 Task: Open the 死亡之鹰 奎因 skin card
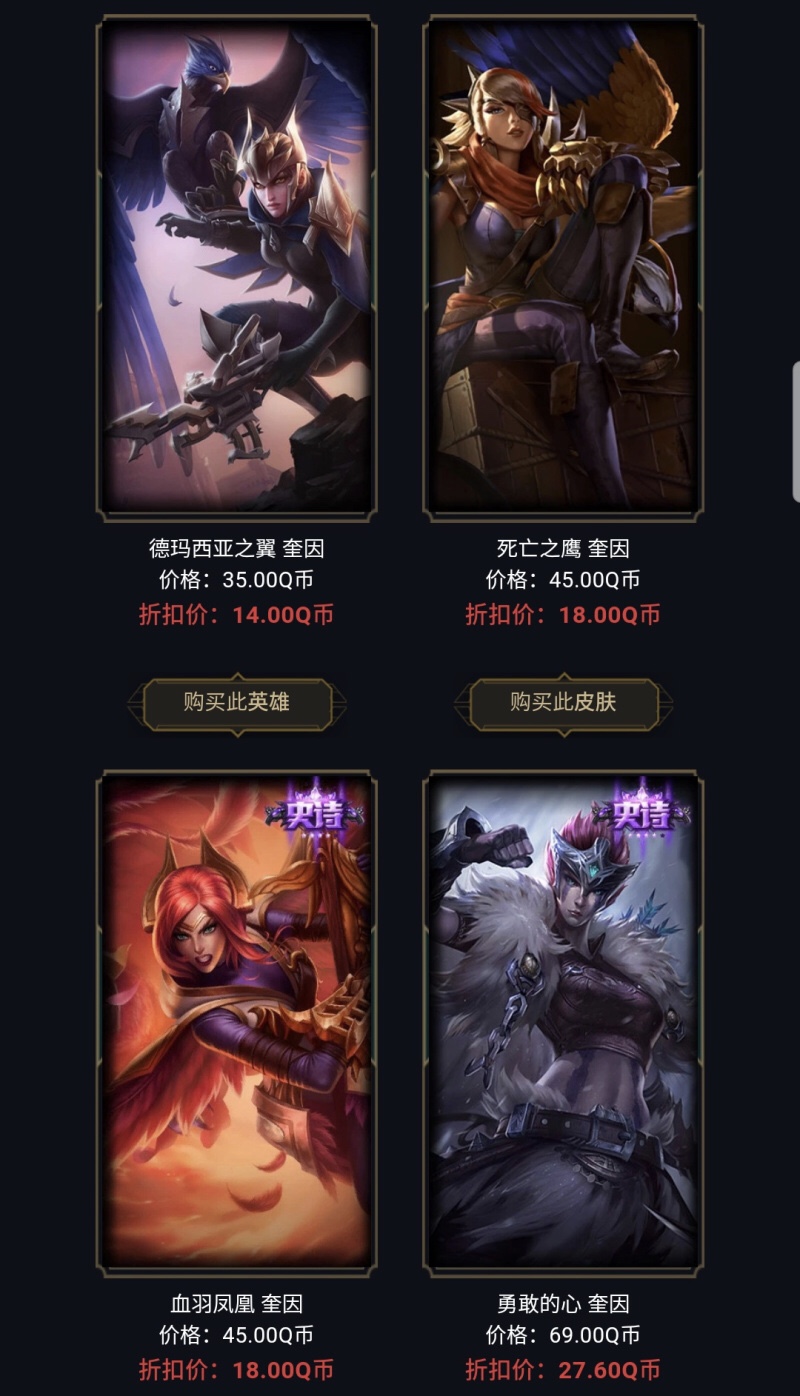(563, 268)
